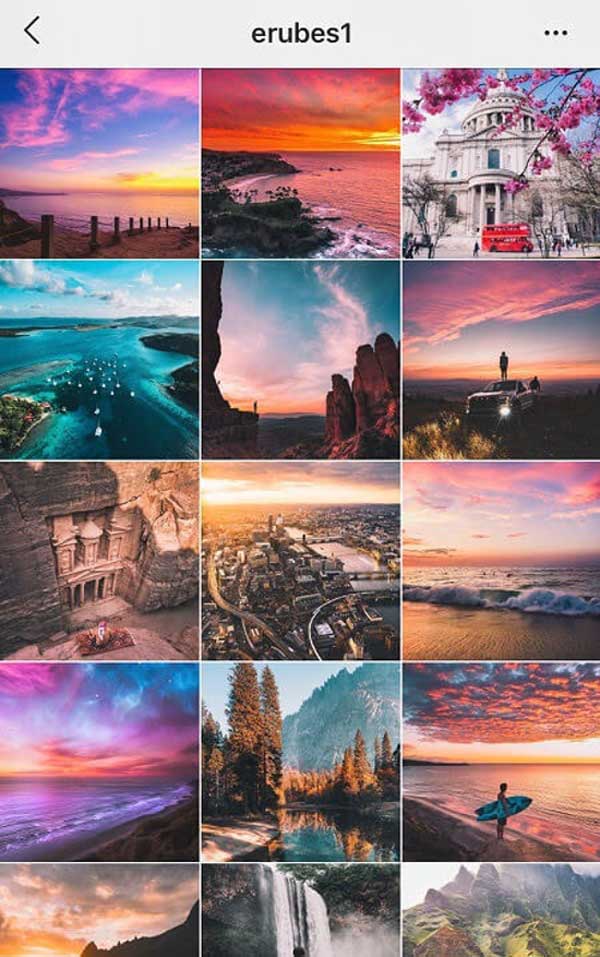
Task: Open the orange cloudy mountain silhouette photo
Action: [99, 910]
